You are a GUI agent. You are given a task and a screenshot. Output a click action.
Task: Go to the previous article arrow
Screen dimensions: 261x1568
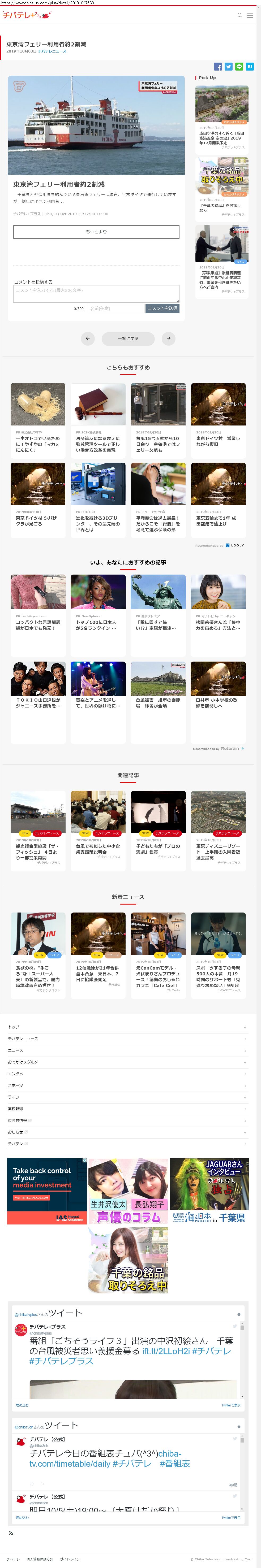point(88,338)
